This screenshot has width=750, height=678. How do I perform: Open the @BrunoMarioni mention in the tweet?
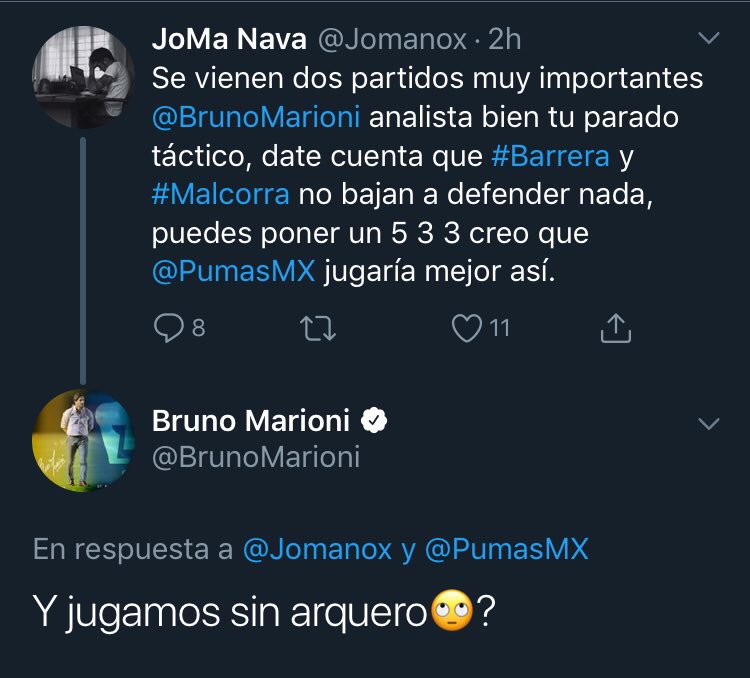[258, 118]
